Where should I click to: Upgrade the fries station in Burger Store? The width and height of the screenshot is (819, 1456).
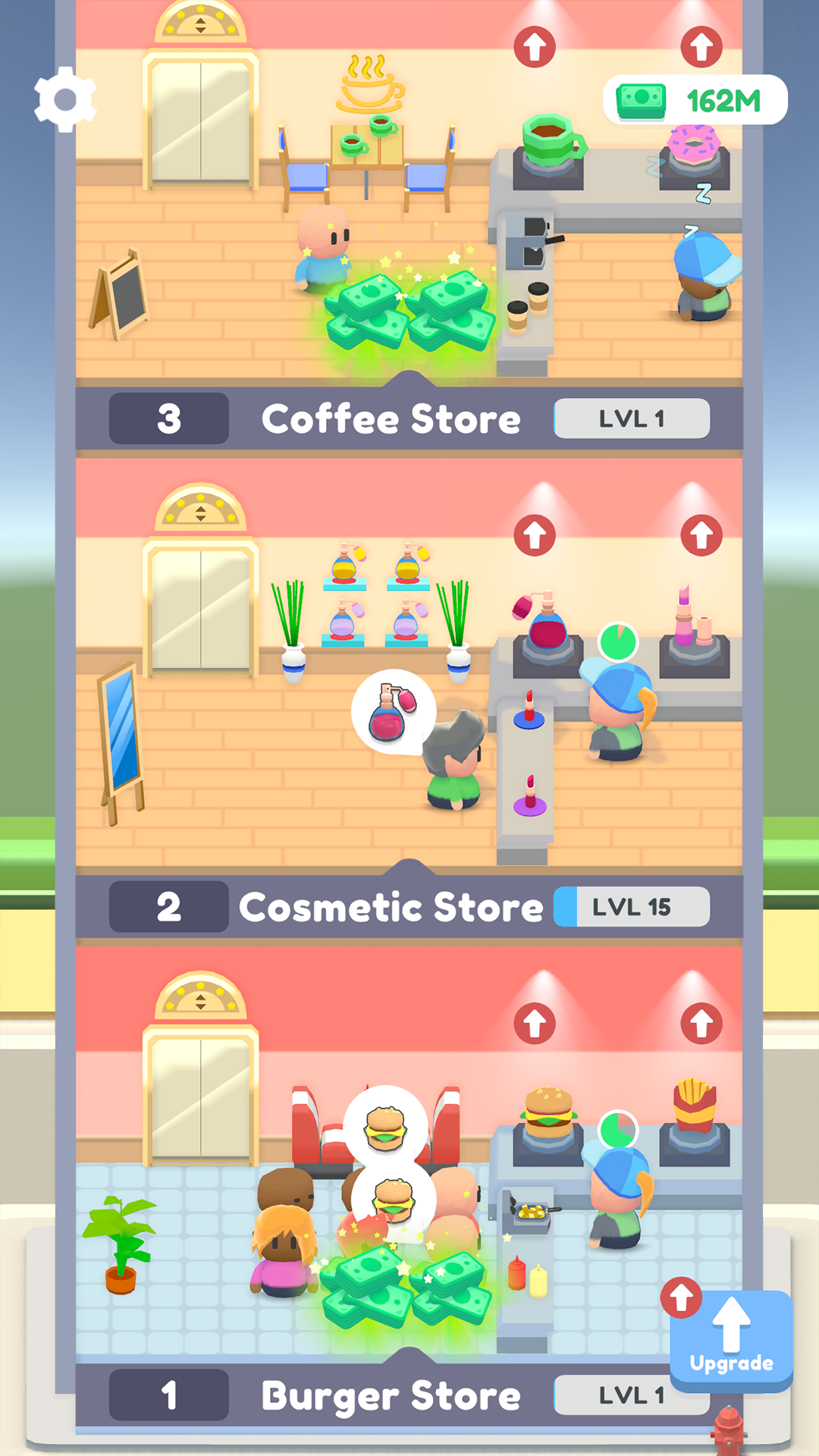[x=701, y=1024]
